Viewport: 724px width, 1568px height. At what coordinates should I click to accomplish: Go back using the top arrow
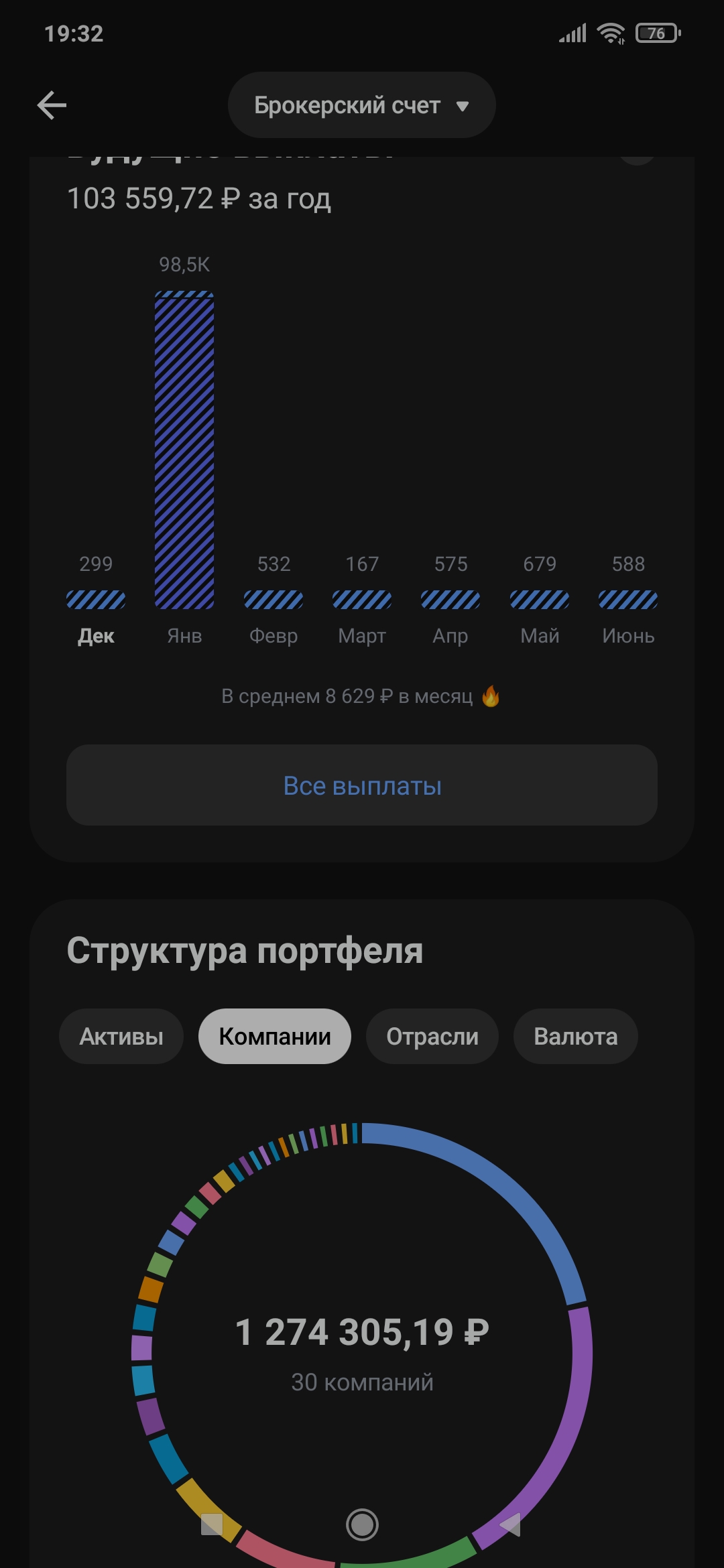[52, 105]
